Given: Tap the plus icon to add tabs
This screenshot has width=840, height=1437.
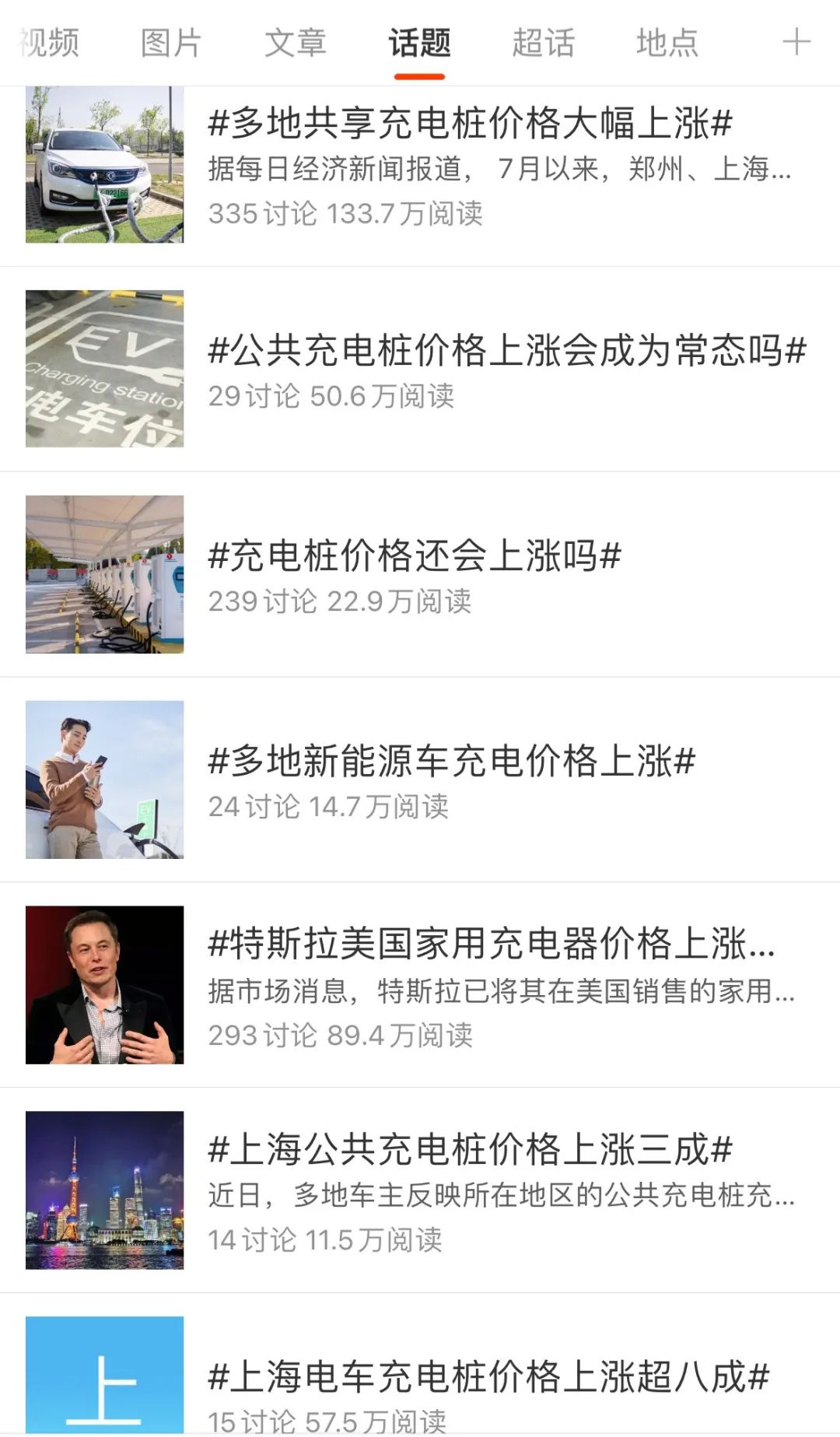Looking at the screenshot, I should point(796,42).
